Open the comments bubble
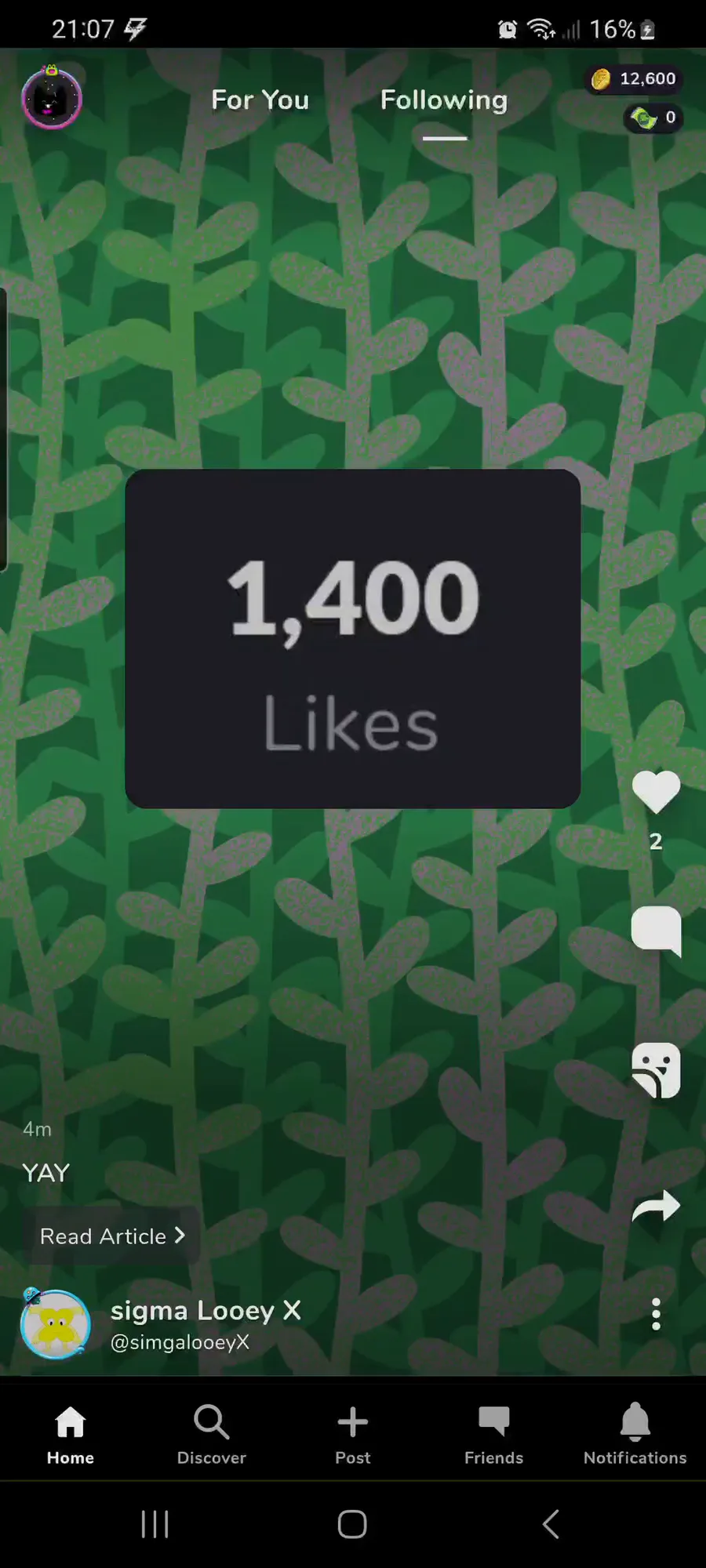Screen dimensions: 706x1568 pyautogui.click(x=656, y=931)
